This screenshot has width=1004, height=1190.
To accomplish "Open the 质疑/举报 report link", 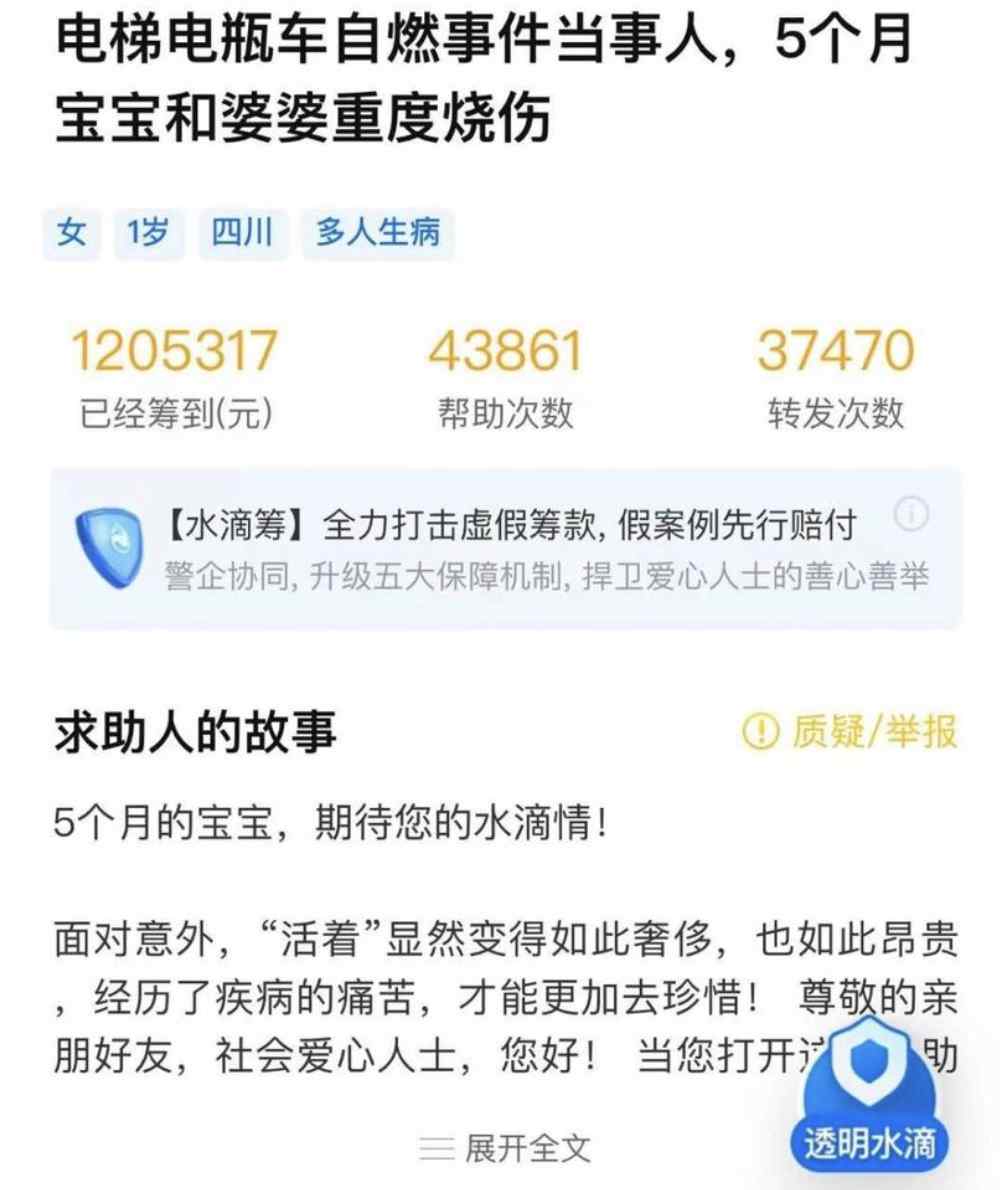I will tap(851, 733).
